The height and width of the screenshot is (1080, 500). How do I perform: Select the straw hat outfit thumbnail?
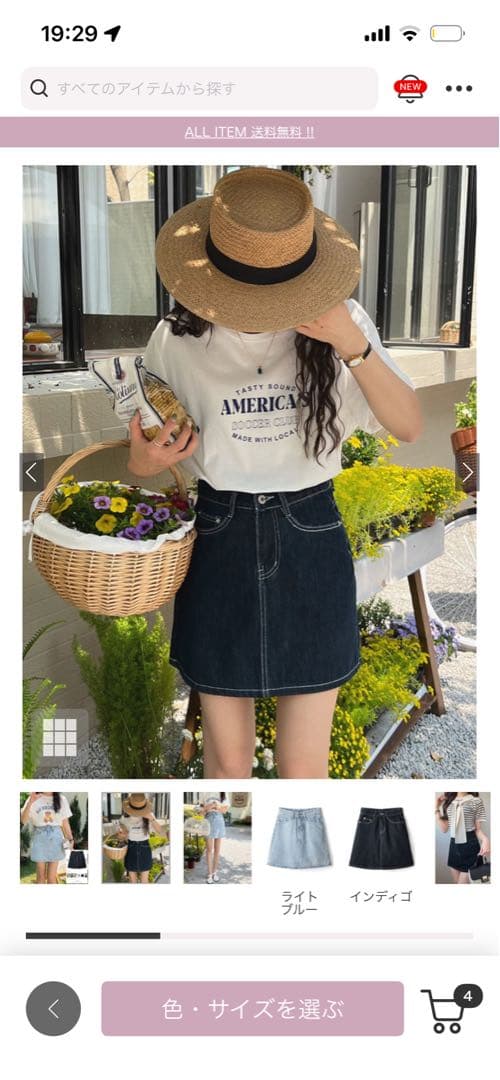point(136,838)
